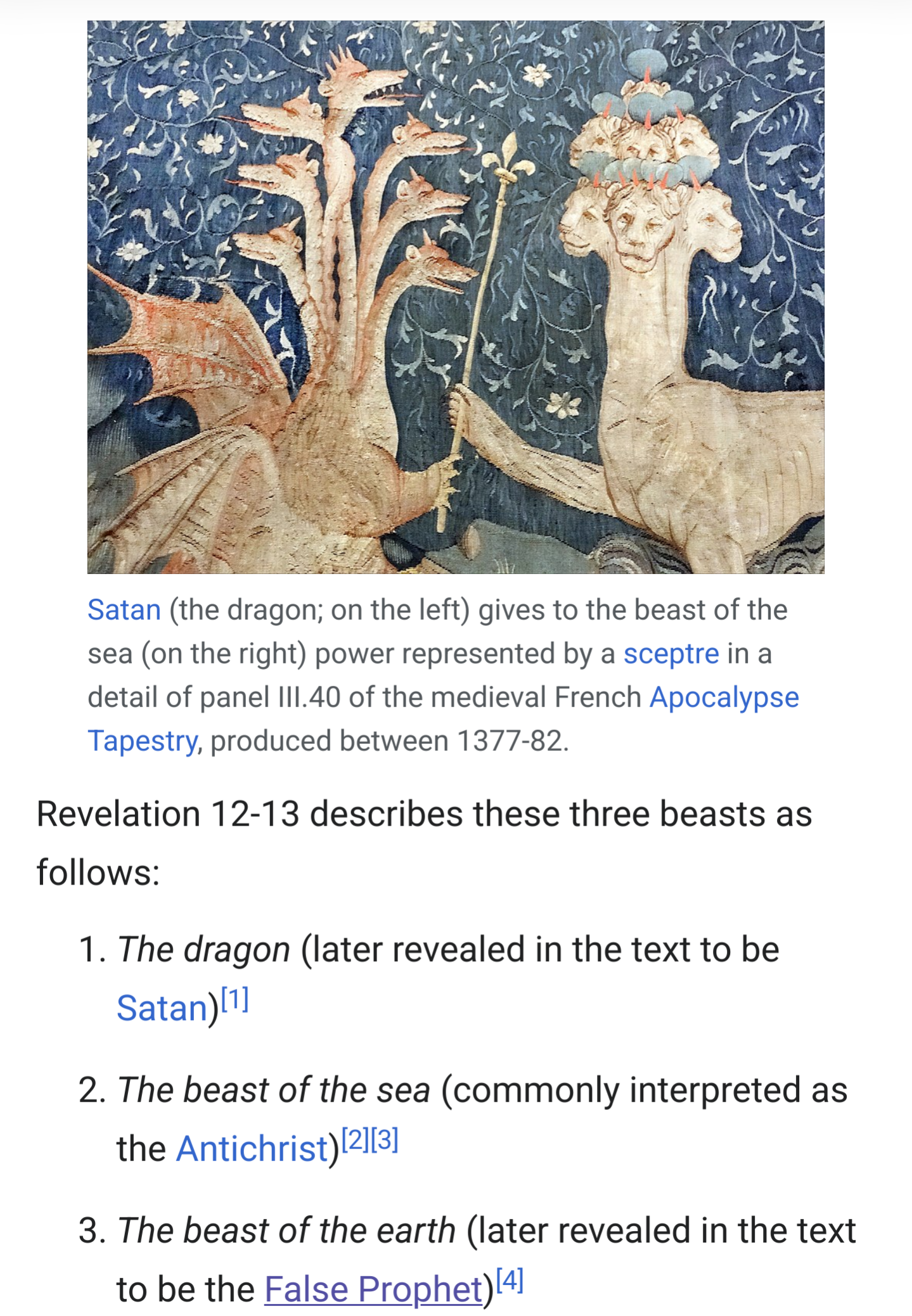Viewport: 912px width, 1316px height.
Task: Follow the sceptre link in the caption
Action: click(671, 653)
